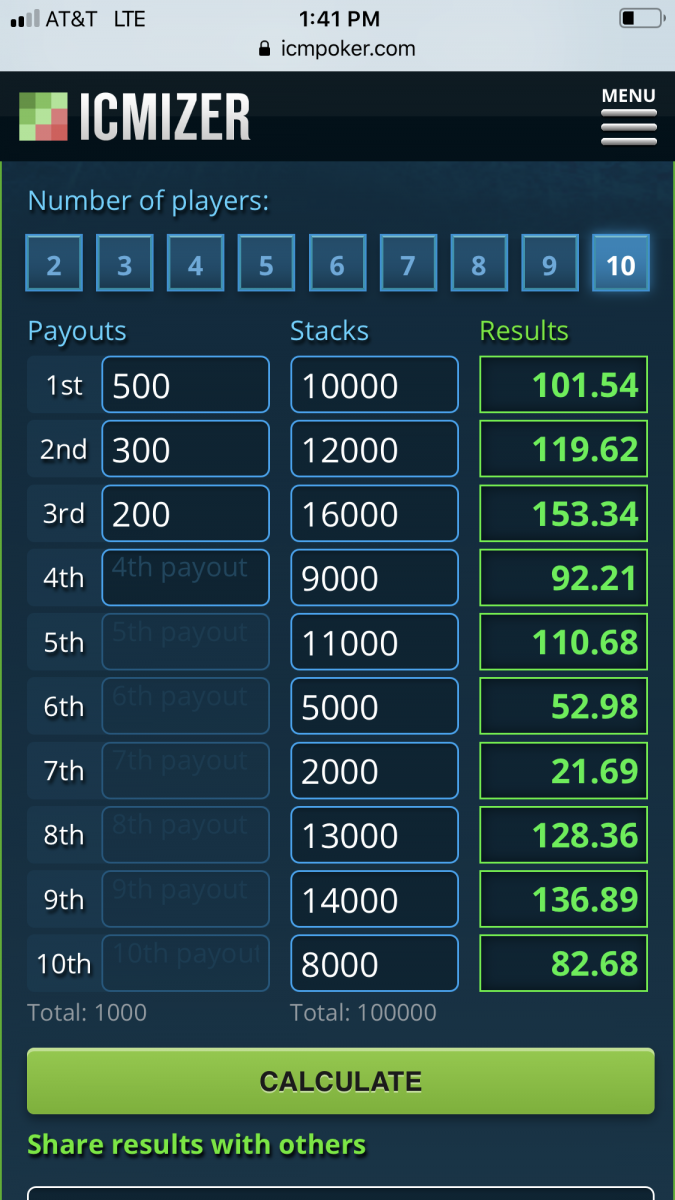
Task: Edit the 2nd payout field showing 300
Action: [185, 449]
